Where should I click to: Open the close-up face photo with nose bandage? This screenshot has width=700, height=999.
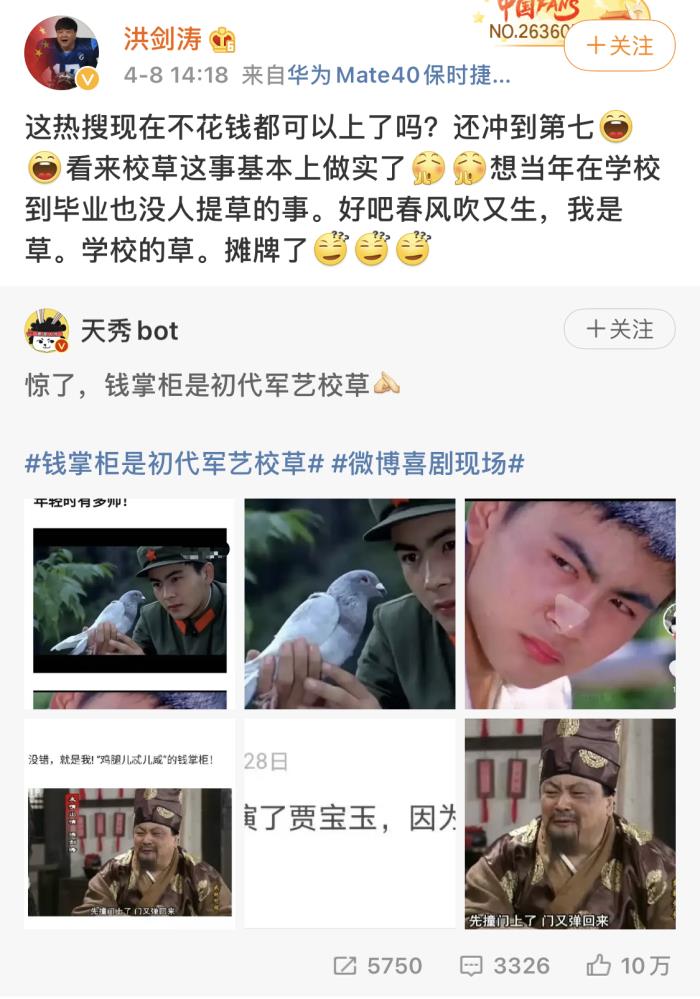click(x=570, y=604)
